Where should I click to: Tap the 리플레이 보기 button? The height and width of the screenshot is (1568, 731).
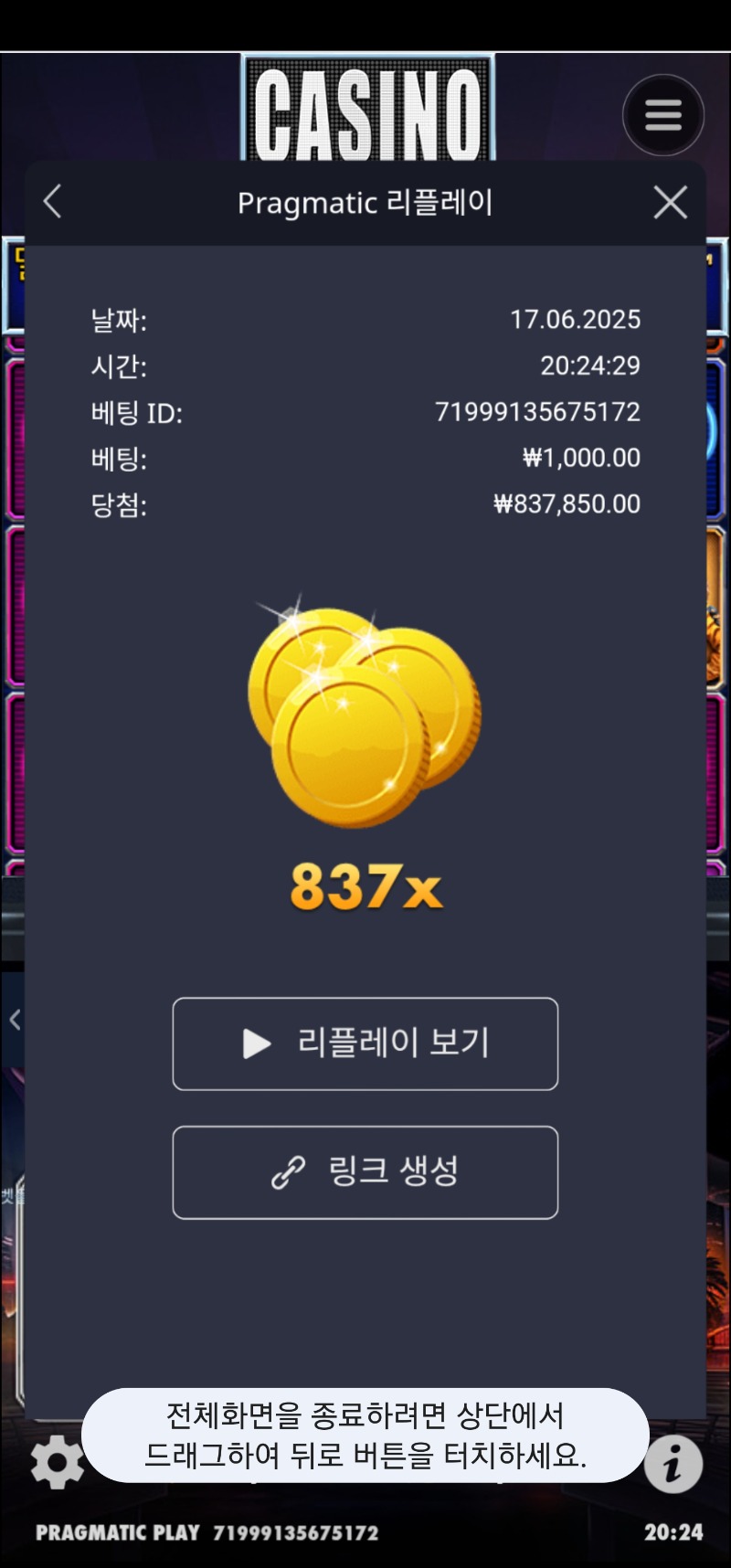pos(365,1044)
